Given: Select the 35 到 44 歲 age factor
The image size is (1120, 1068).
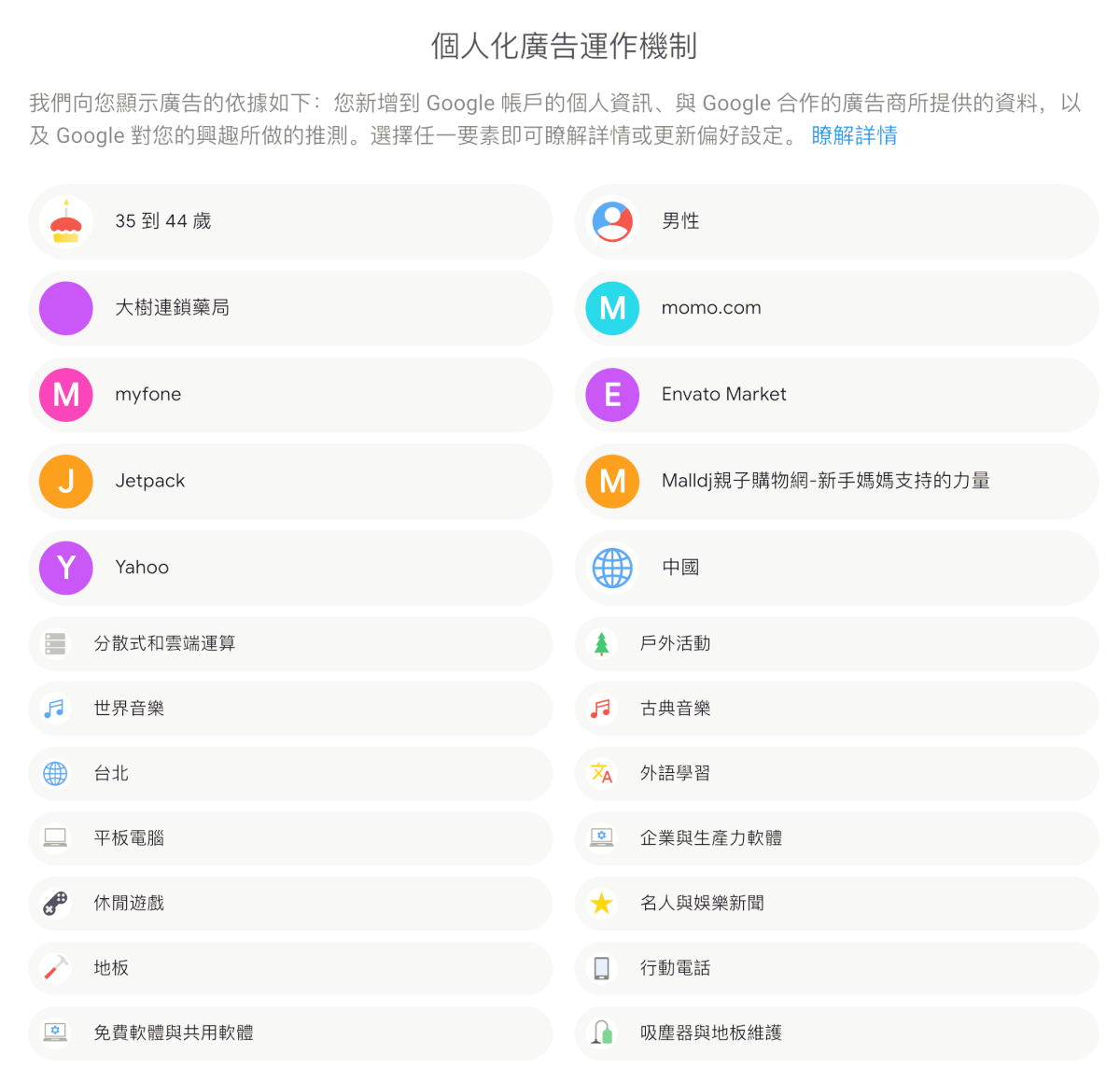Looking at the screenshot, I should 163,221.
